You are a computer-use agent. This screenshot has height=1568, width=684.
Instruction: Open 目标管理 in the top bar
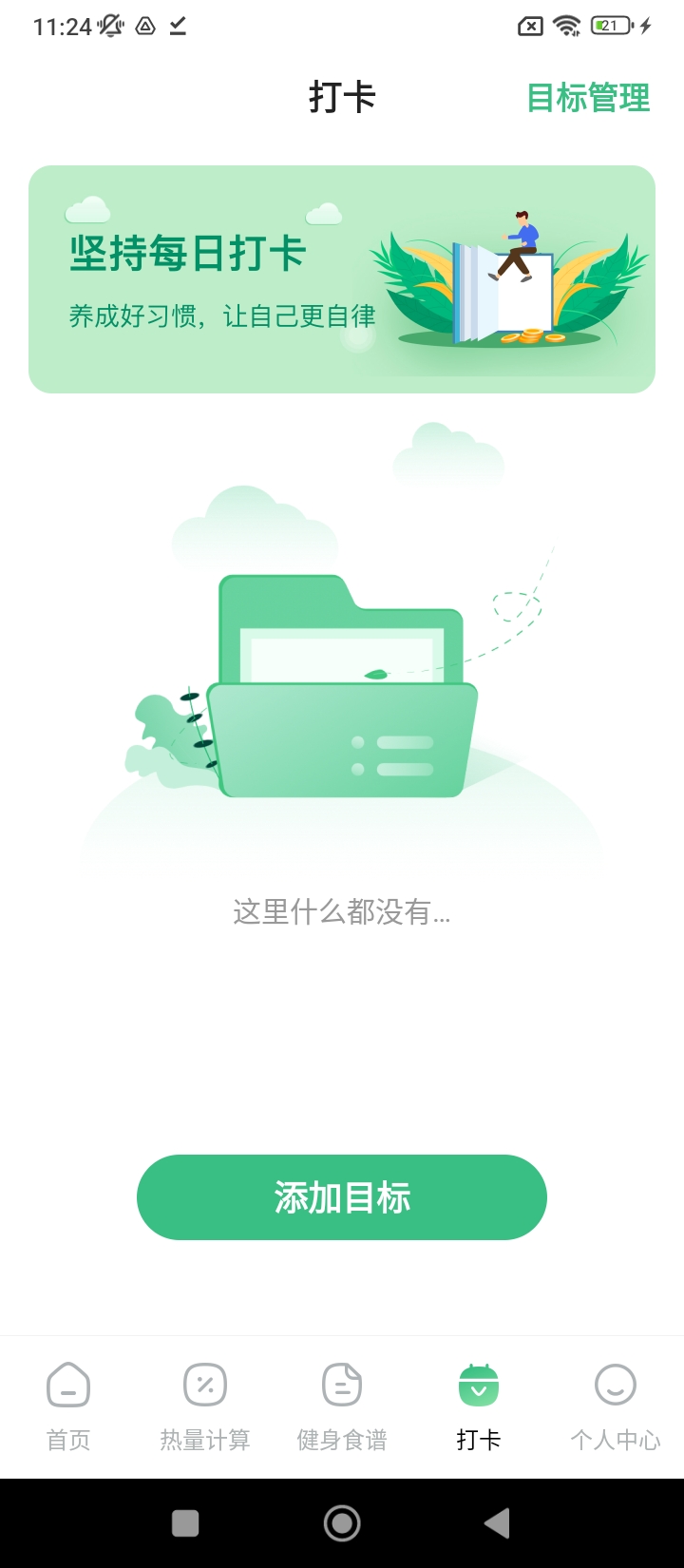point(588,98)
